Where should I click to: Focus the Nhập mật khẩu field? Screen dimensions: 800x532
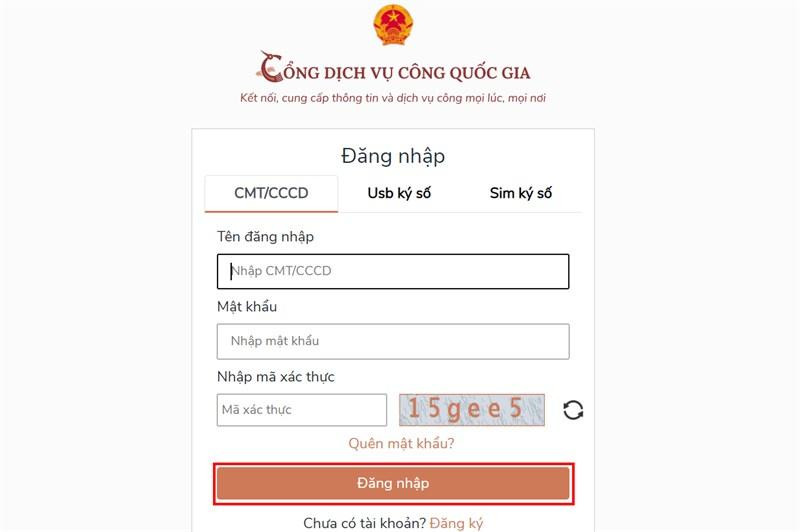click(x=393, y=341)
